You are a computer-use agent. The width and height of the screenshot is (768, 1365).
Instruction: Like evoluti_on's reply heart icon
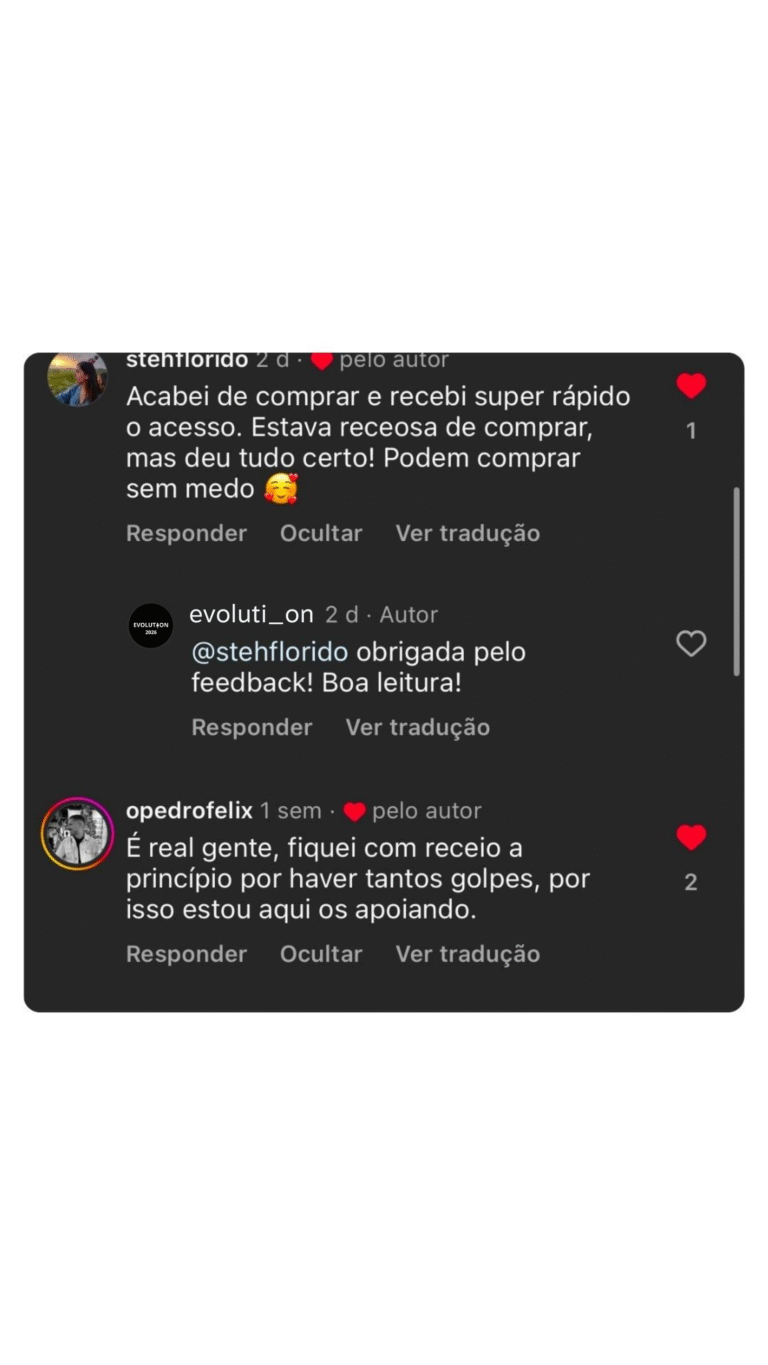pos(691,643)
